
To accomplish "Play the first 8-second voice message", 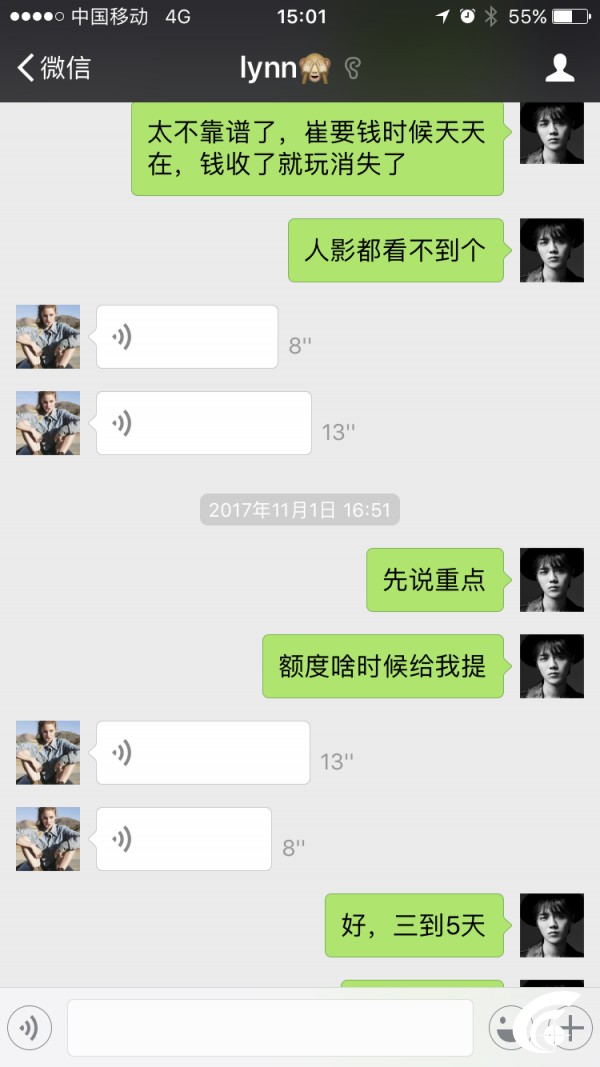I will [x=187, y=337].
